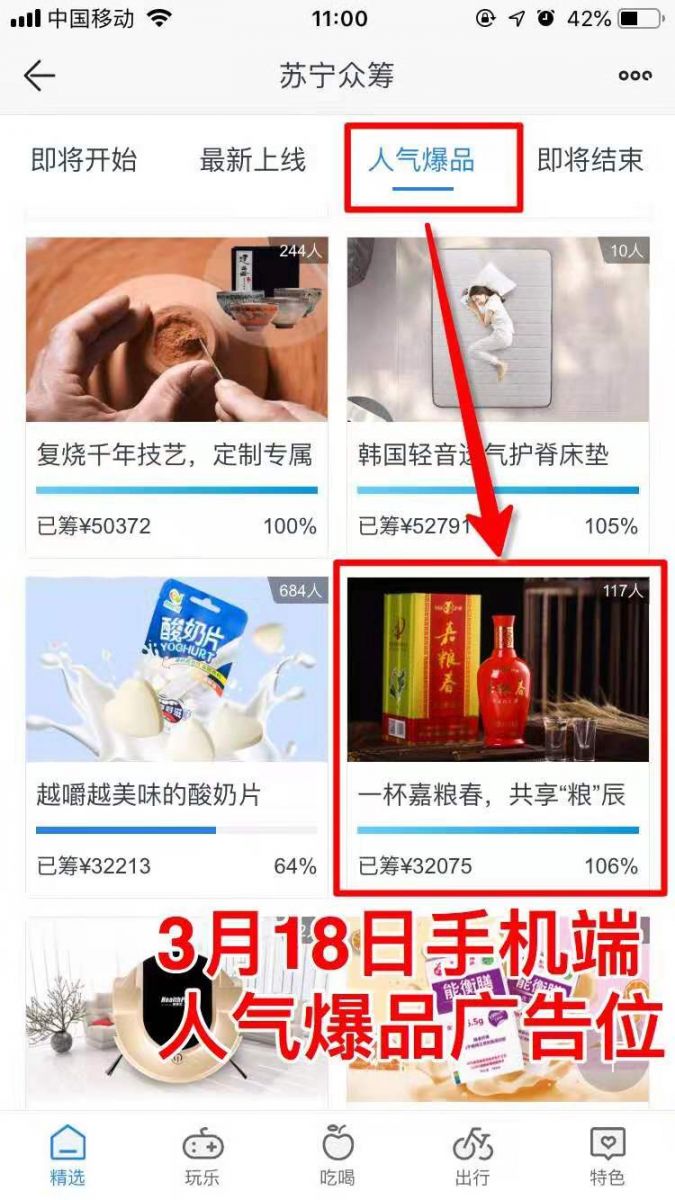Open 一杯嘉粮春 liquor project card
The image size is (675, 1200).
(497, 730)
